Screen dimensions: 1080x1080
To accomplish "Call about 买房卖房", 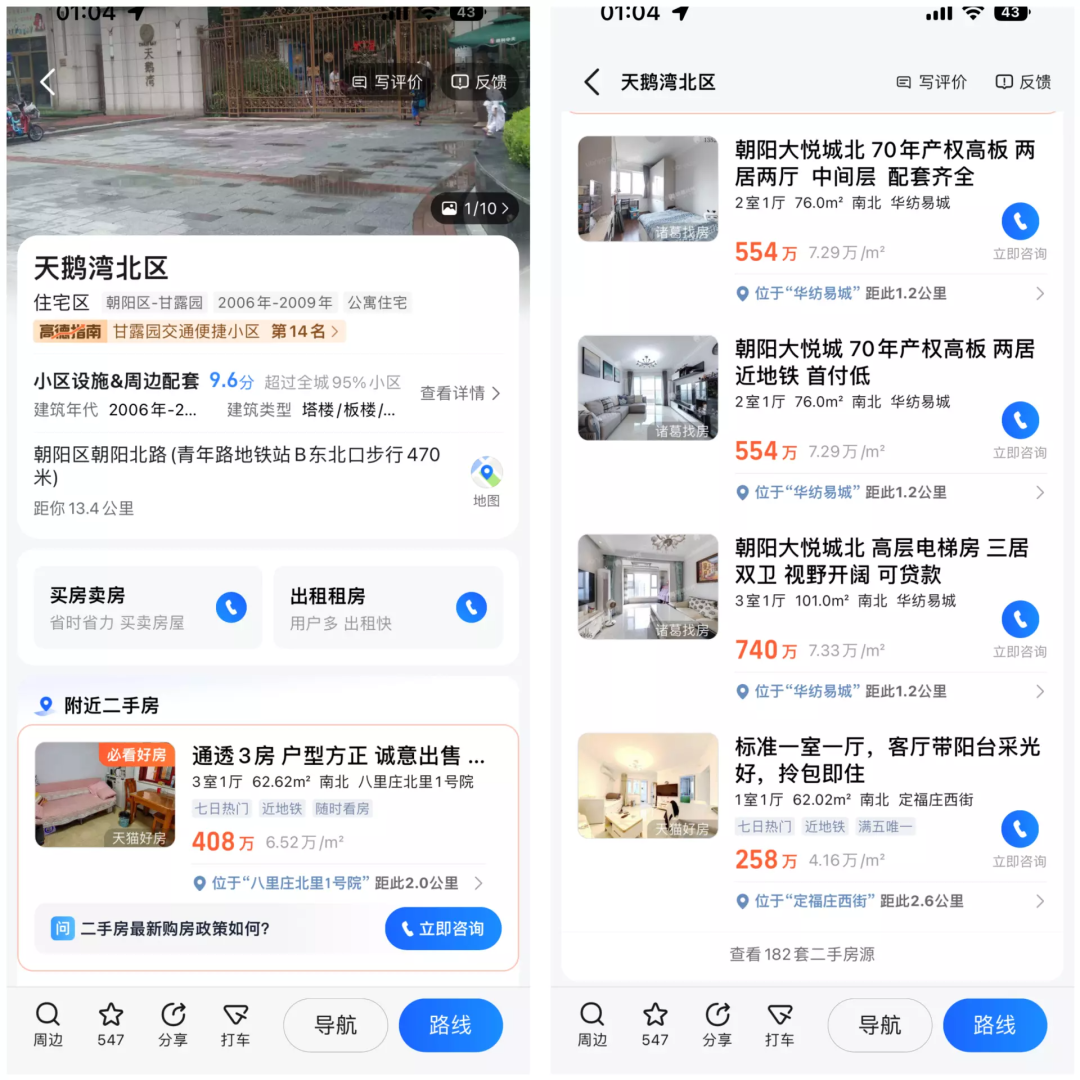I will coord(231,608).
